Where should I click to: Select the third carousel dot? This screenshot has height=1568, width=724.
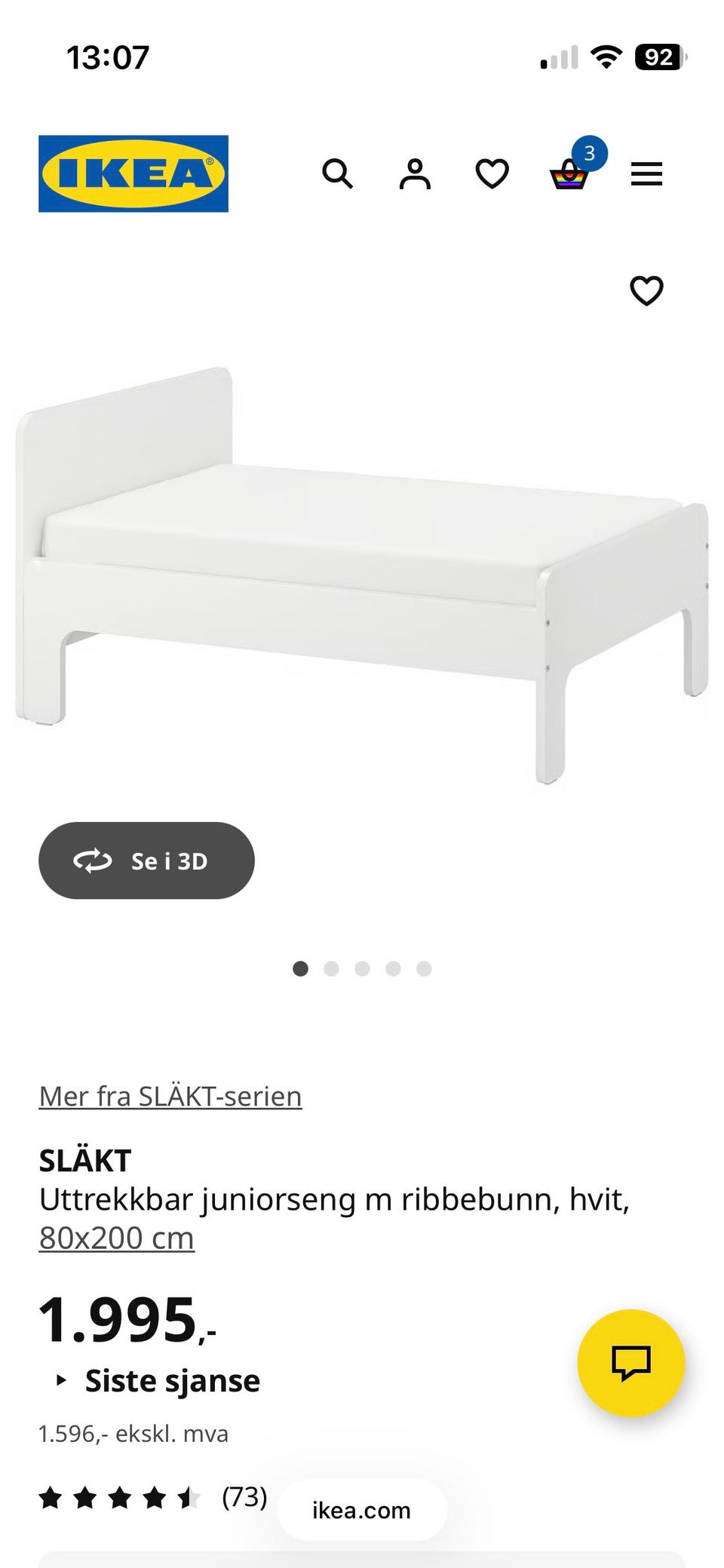click(x=363, y=969)
